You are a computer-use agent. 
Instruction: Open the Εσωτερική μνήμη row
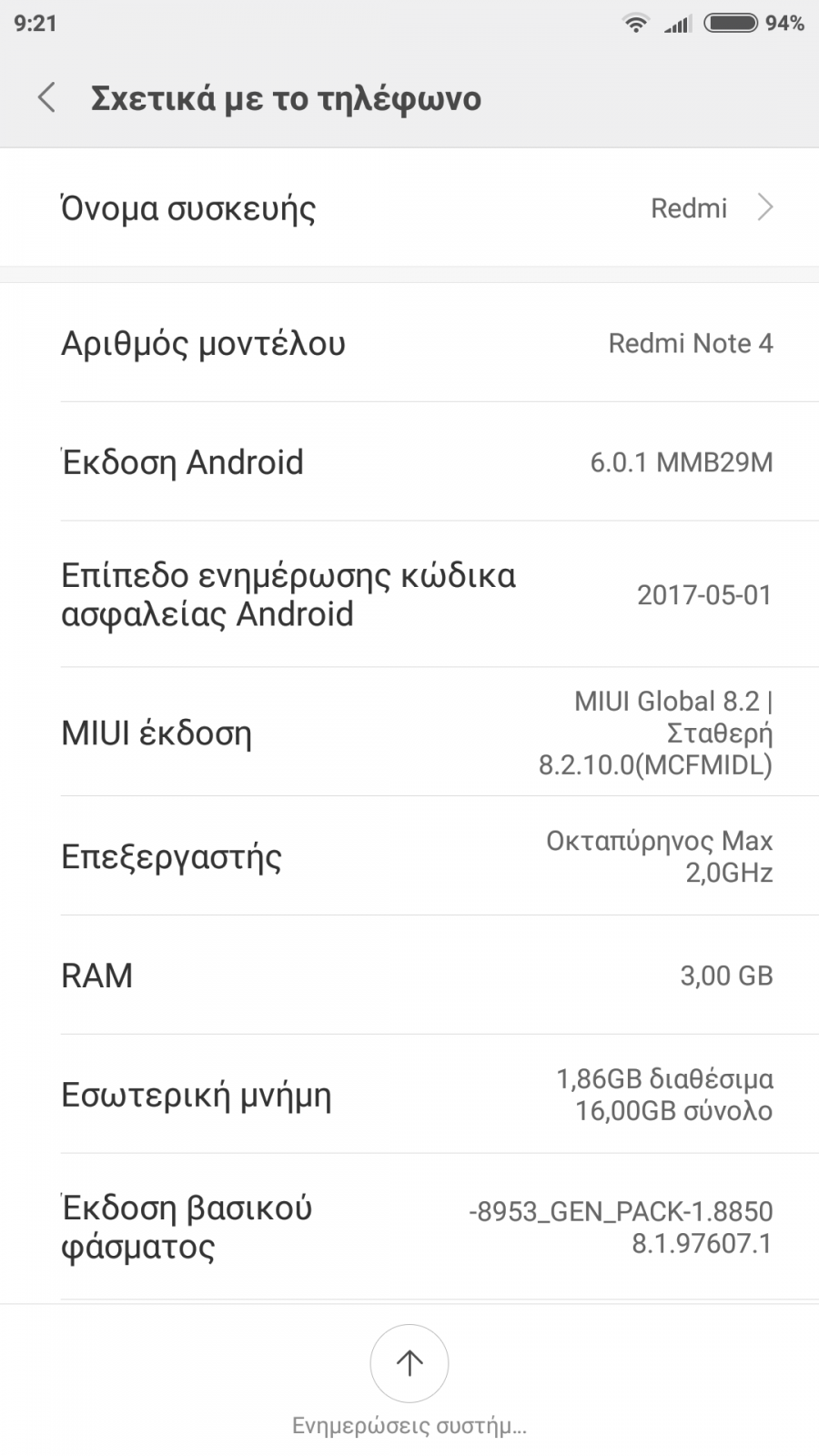pos(409,1095)
